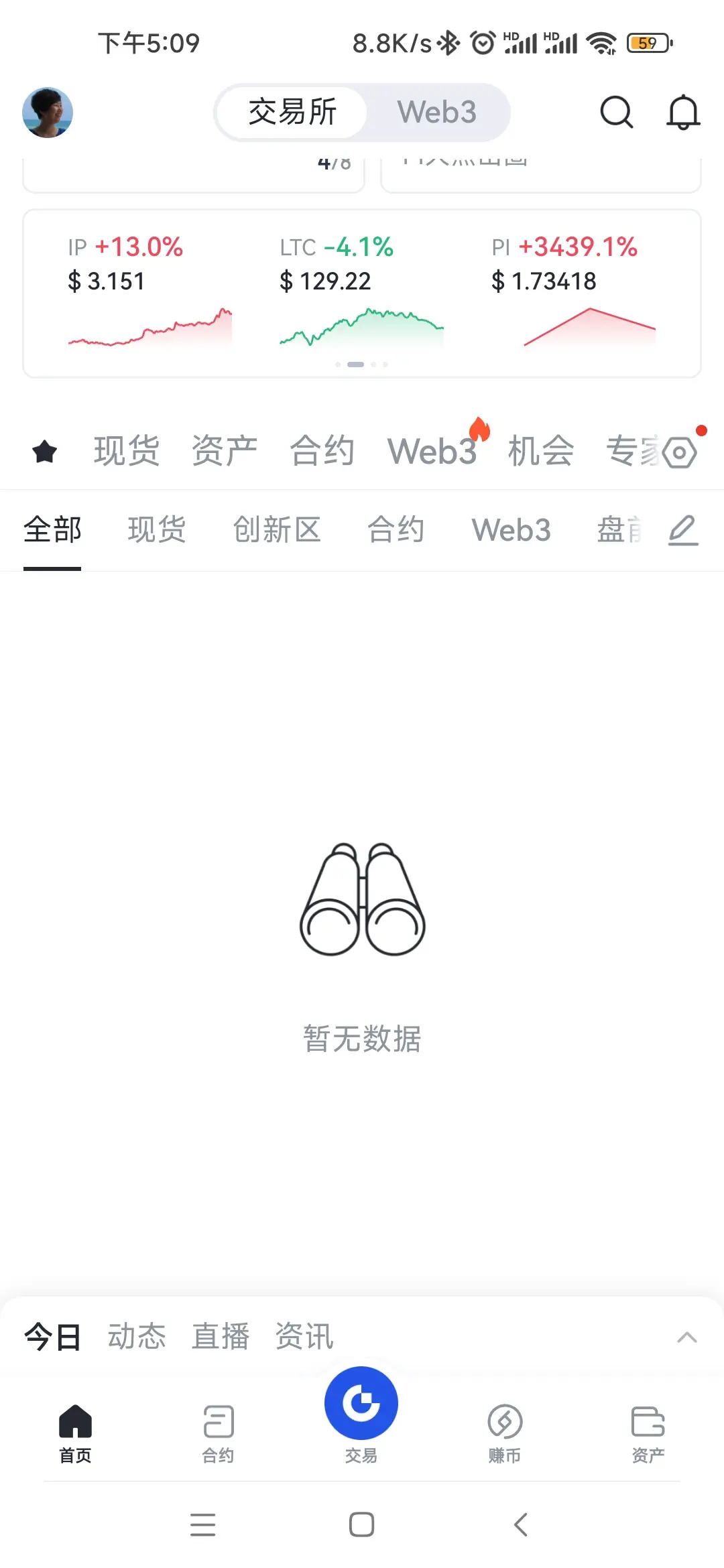The image size is (724, 1568).
Task: Select the star favorites icon
Action: (x=44, y=450)
